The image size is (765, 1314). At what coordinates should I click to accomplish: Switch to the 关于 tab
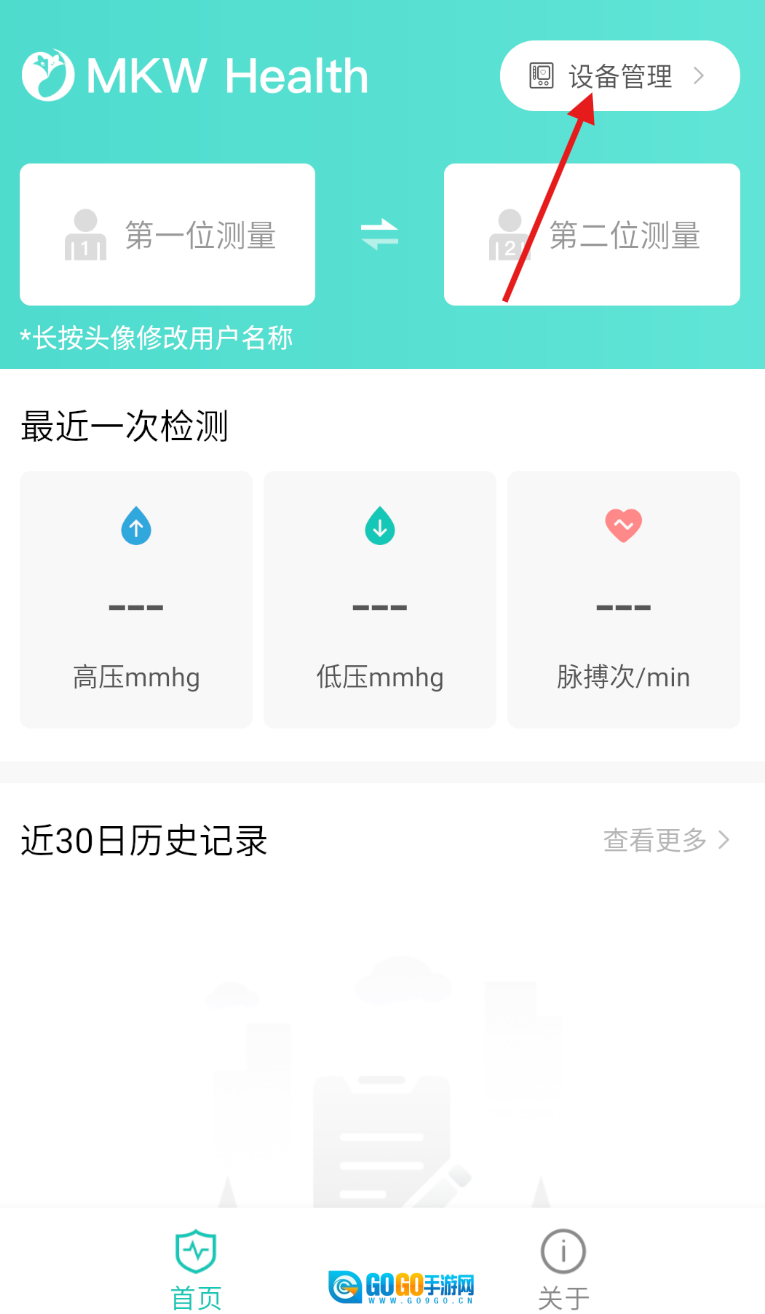(x=563, y=1268)
